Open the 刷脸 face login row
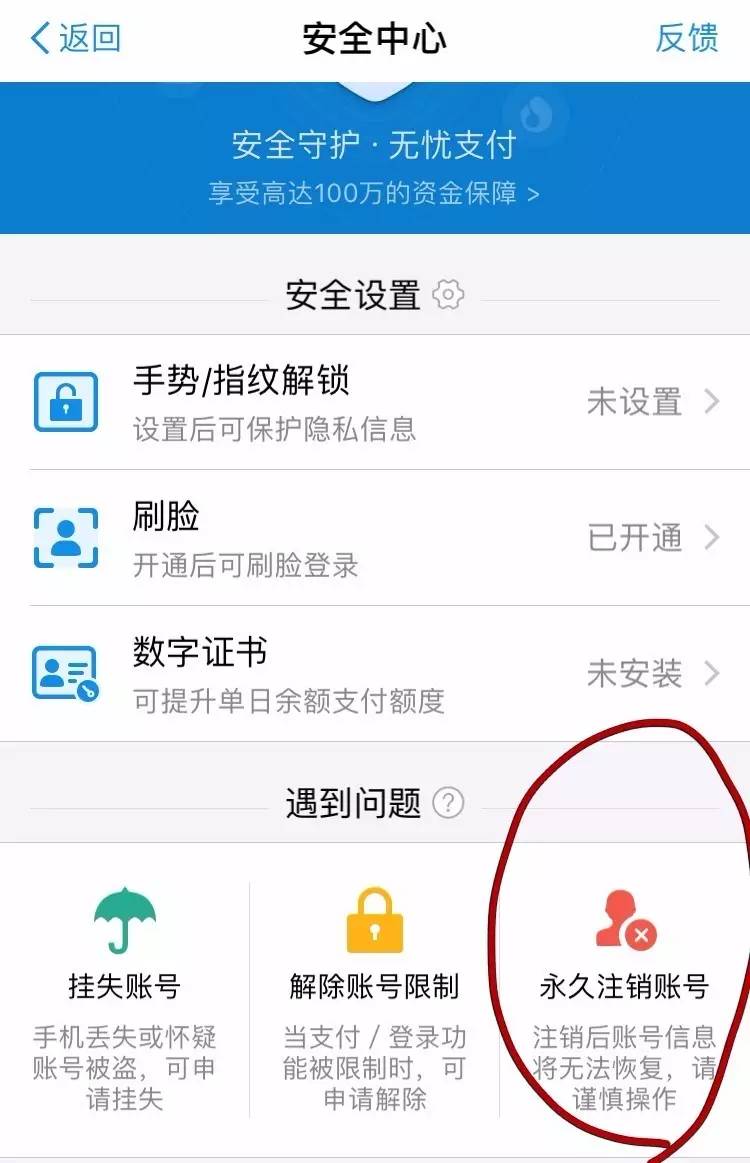This screenshot has width=750, height=1163. coord(375,538)
